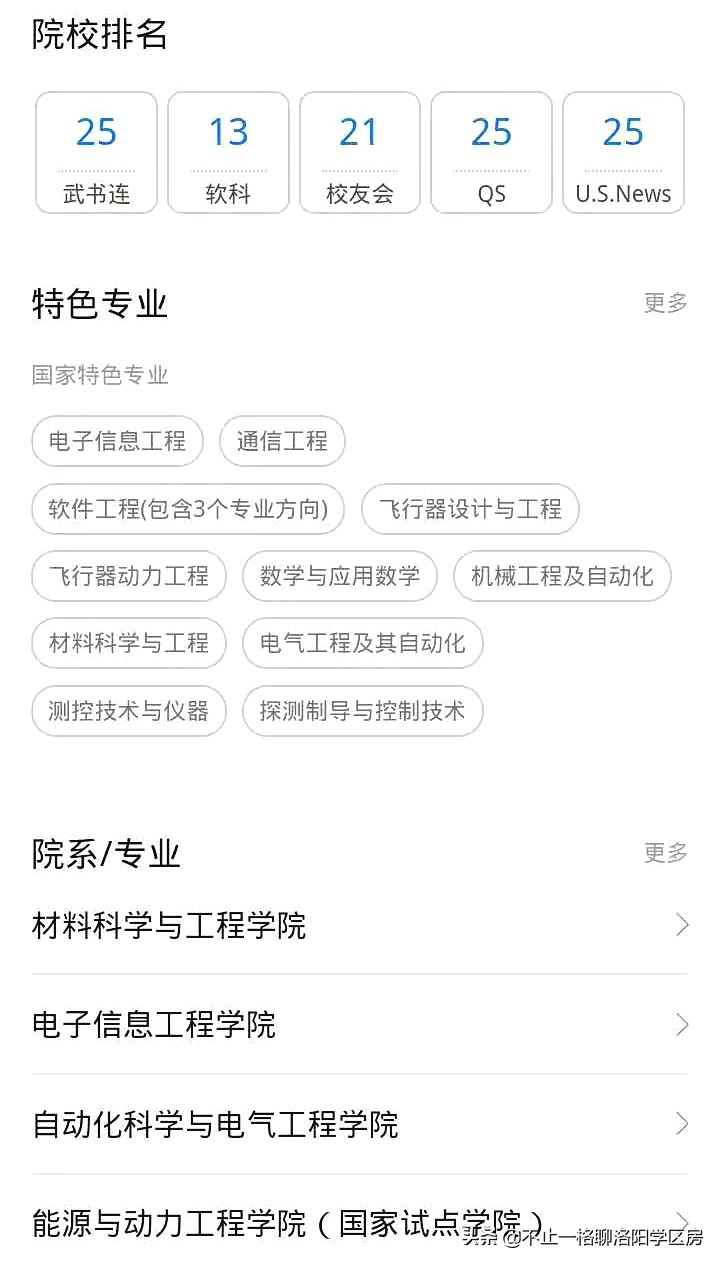Expand the 自动化科学与电气工程学院 entry
Image resolution: width=720 pixels, height=1263 pixels.
[x=360, y=1124]
